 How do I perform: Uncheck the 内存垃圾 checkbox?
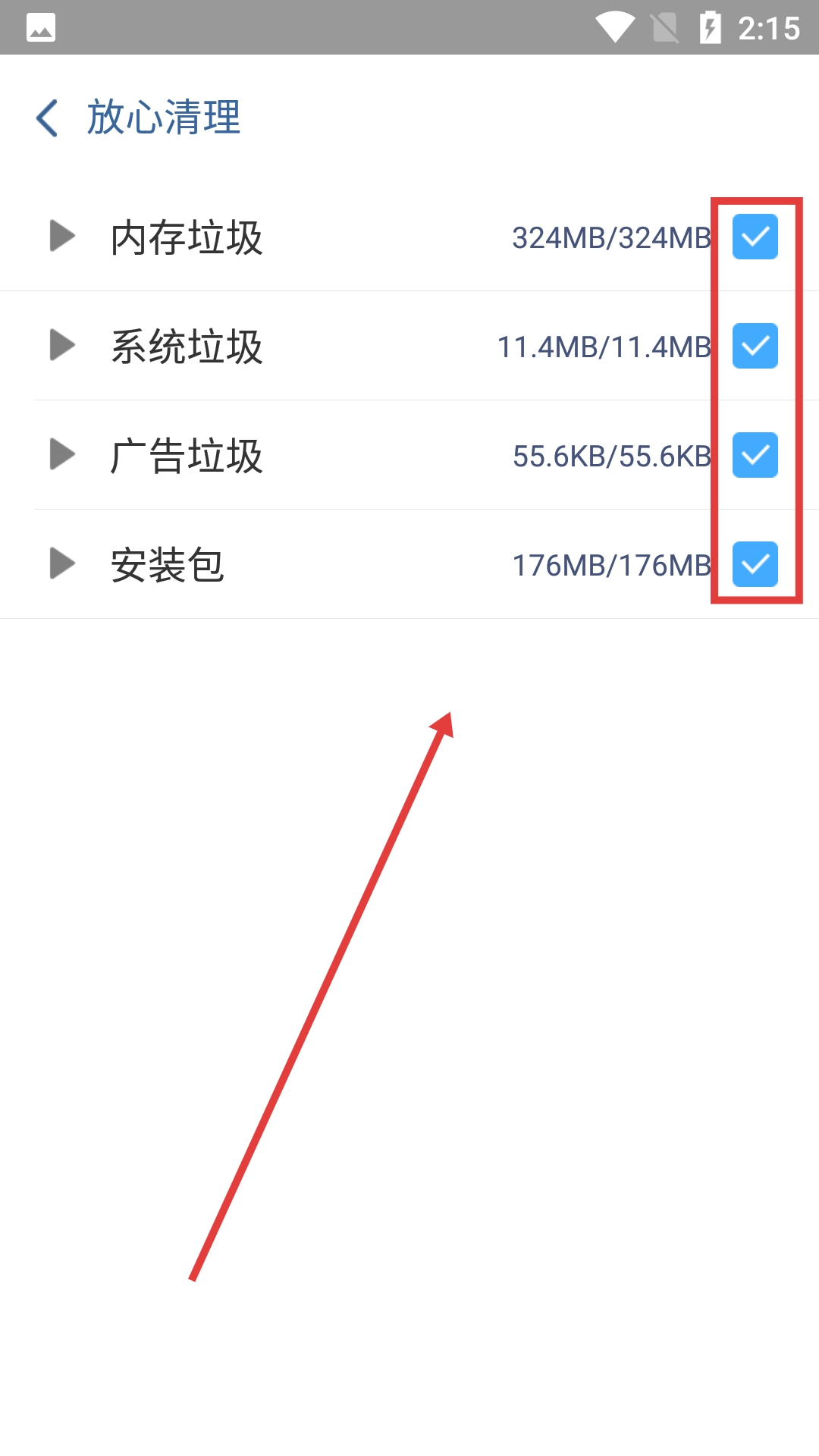point(755,237)
